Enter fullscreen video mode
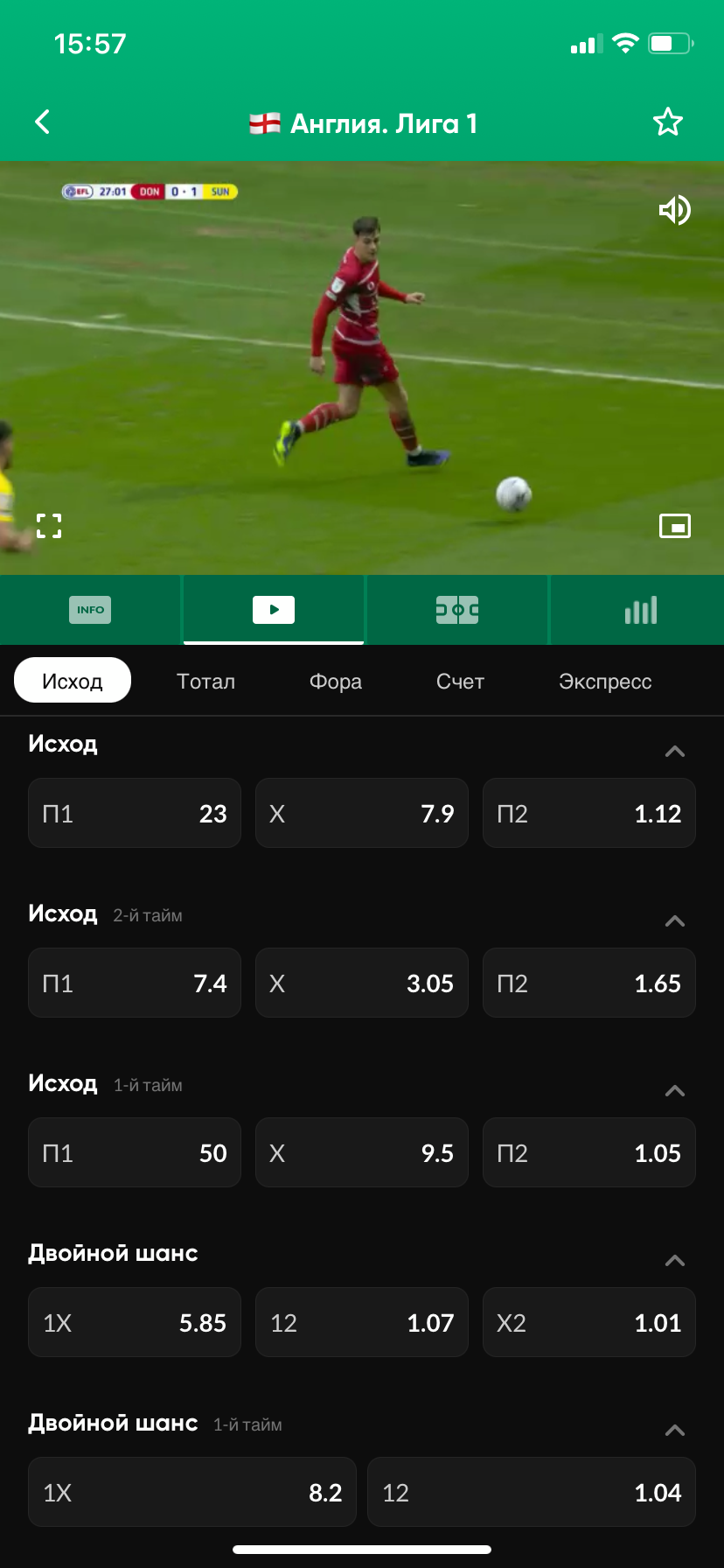The height and width of the screenshot is (1568, 724). click(49, 526)
